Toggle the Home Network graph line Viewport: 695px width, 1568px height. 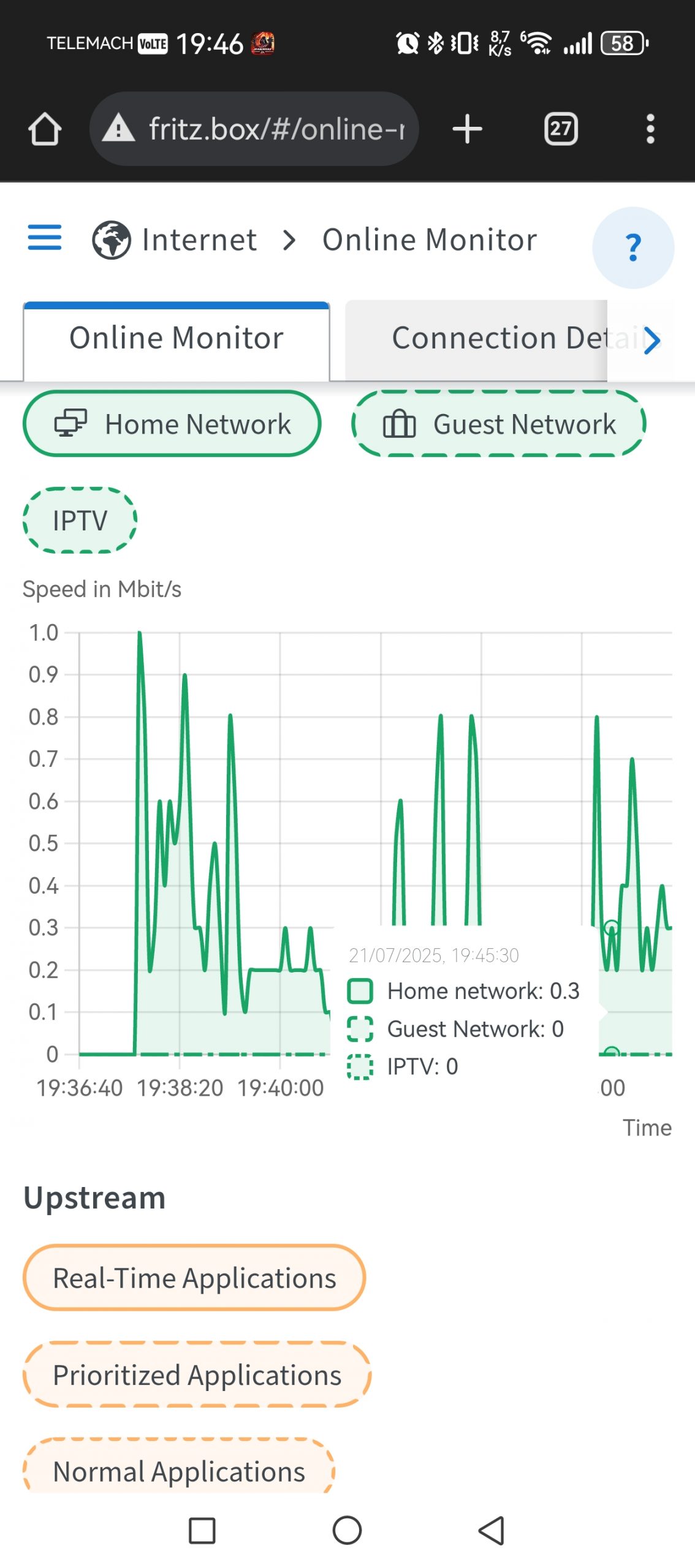[172, 423]
